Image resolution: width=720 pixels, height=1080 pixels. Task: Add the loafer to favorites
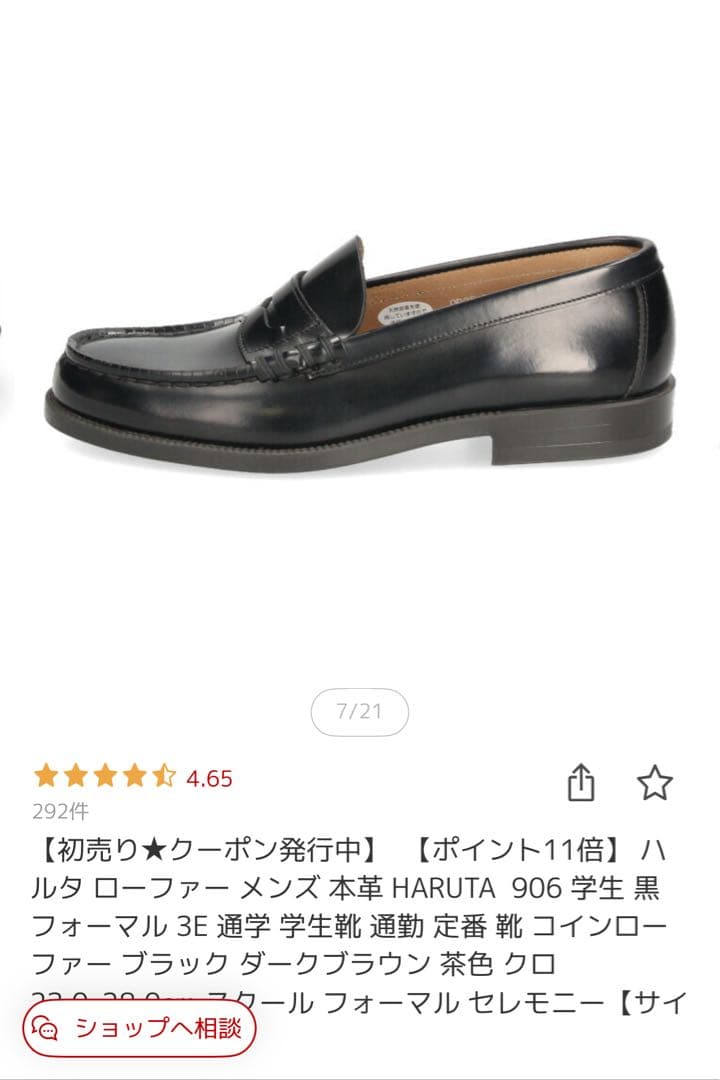(655, 782)
